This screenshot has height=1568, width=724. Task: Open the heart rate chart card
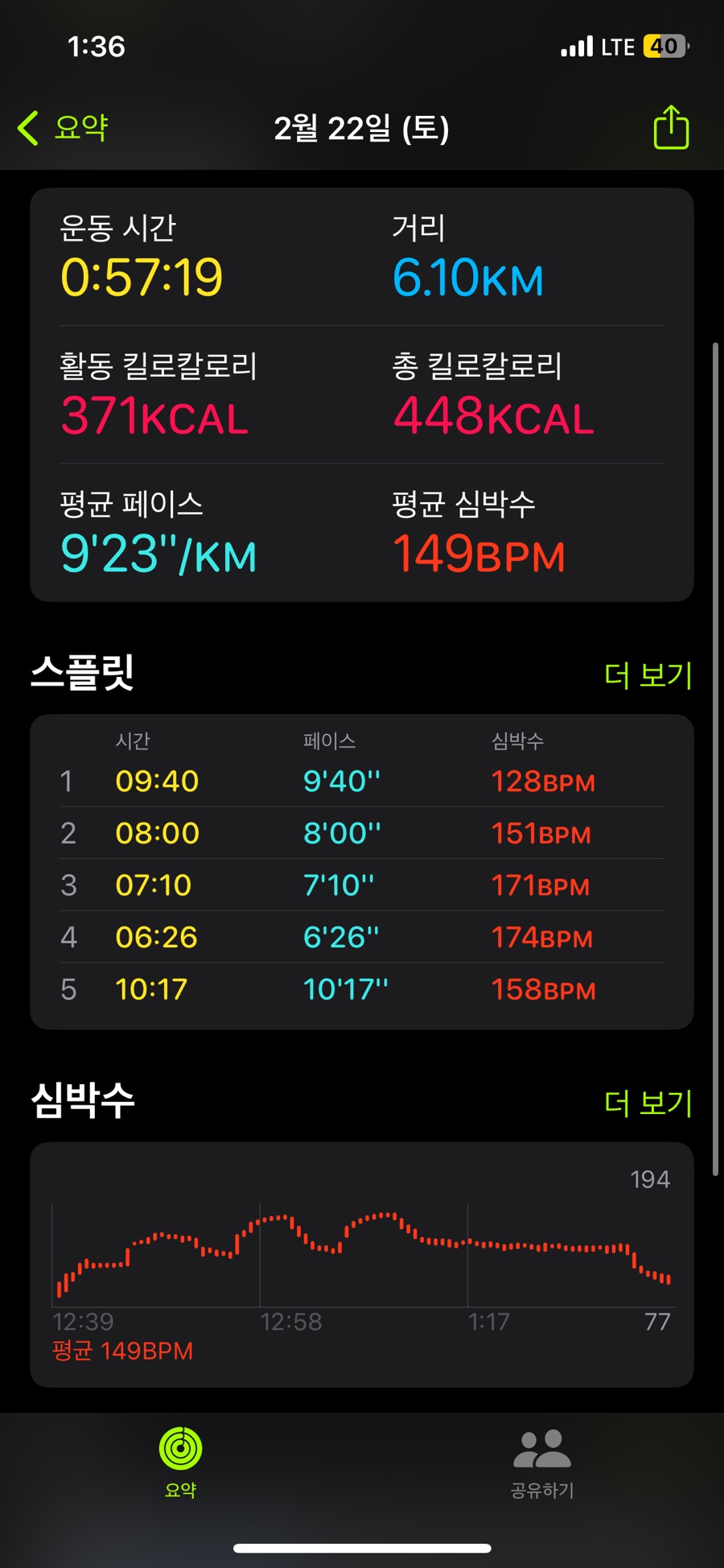(x=361, y=1264)
